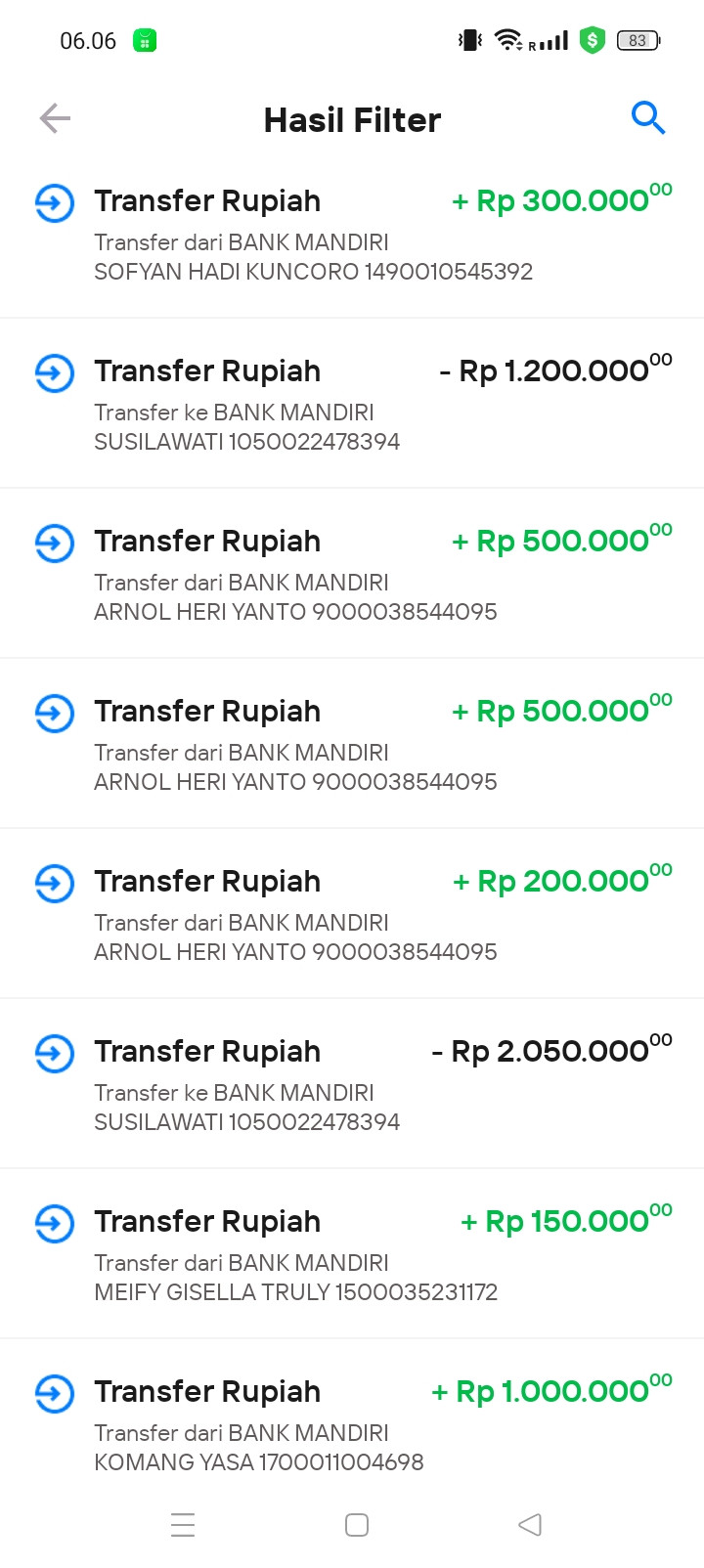Open search in filter results
Image resolution: width=704 pixels, height=1568 pixels.
point(647,118)
